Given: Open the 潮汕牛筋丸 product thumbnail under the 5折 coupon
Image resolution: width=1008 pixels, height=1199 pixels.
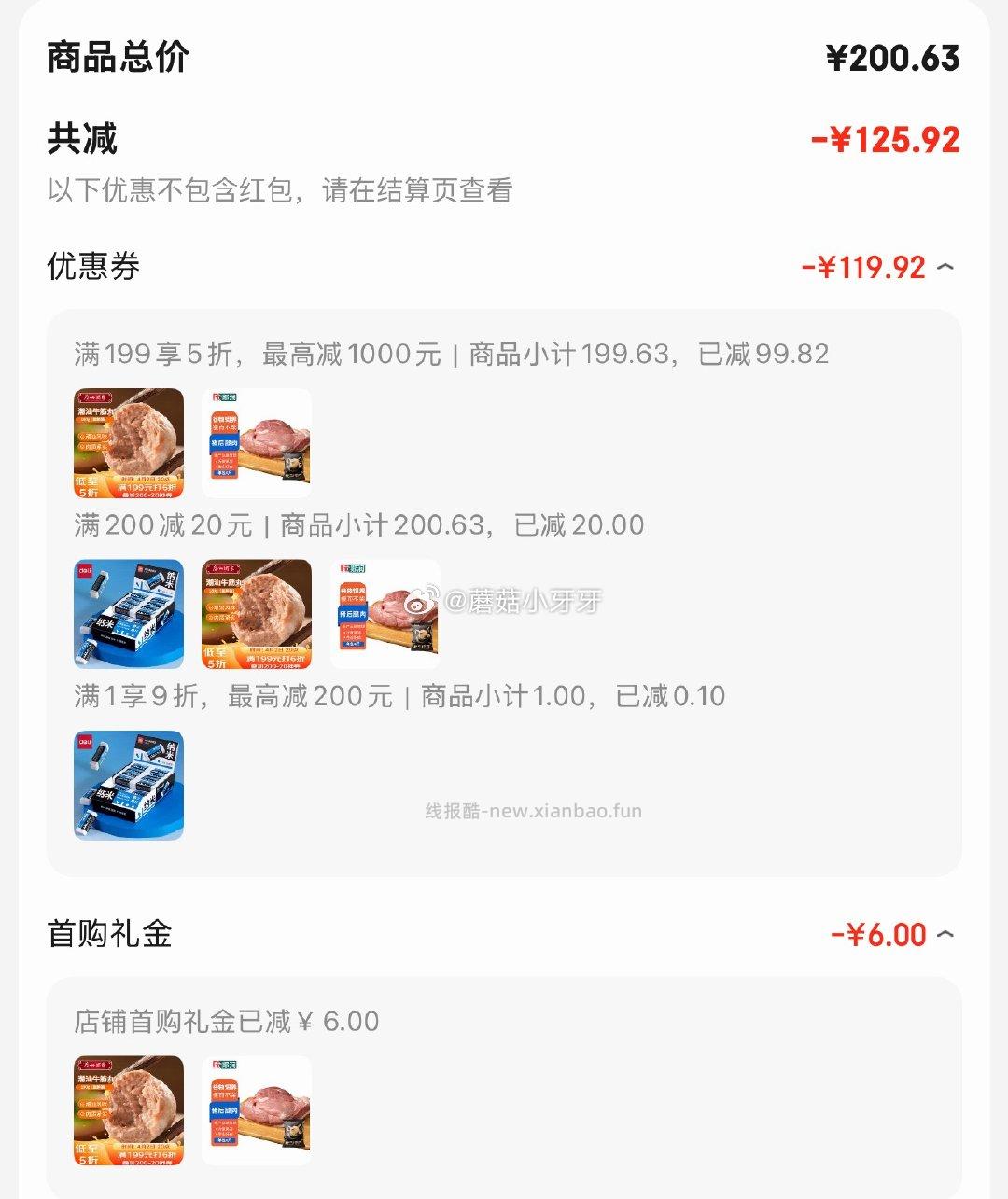Looking at the screenshot, I should [128, 443].
